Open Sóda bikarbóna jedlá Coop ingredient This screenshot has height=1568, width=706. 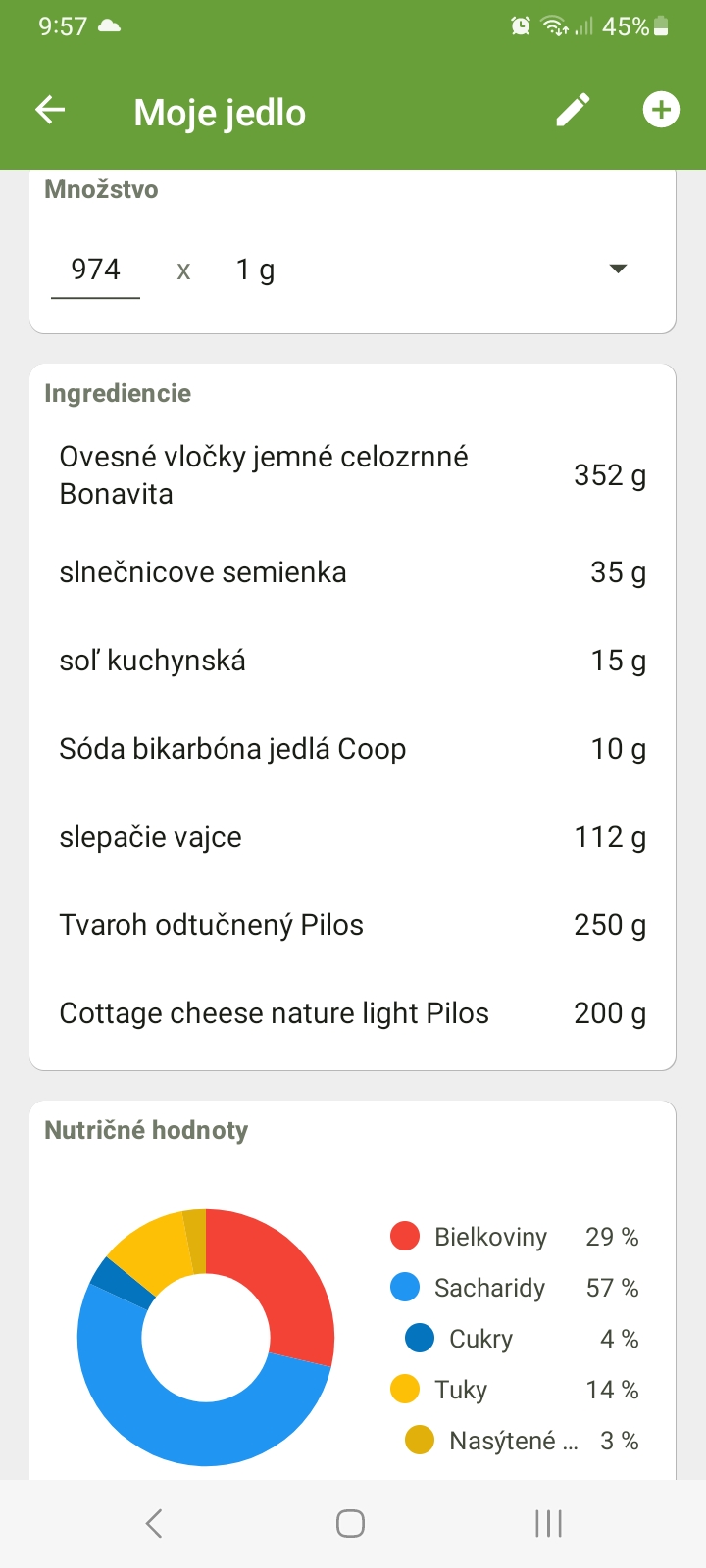pyautogui.click(x=352, y=749)
